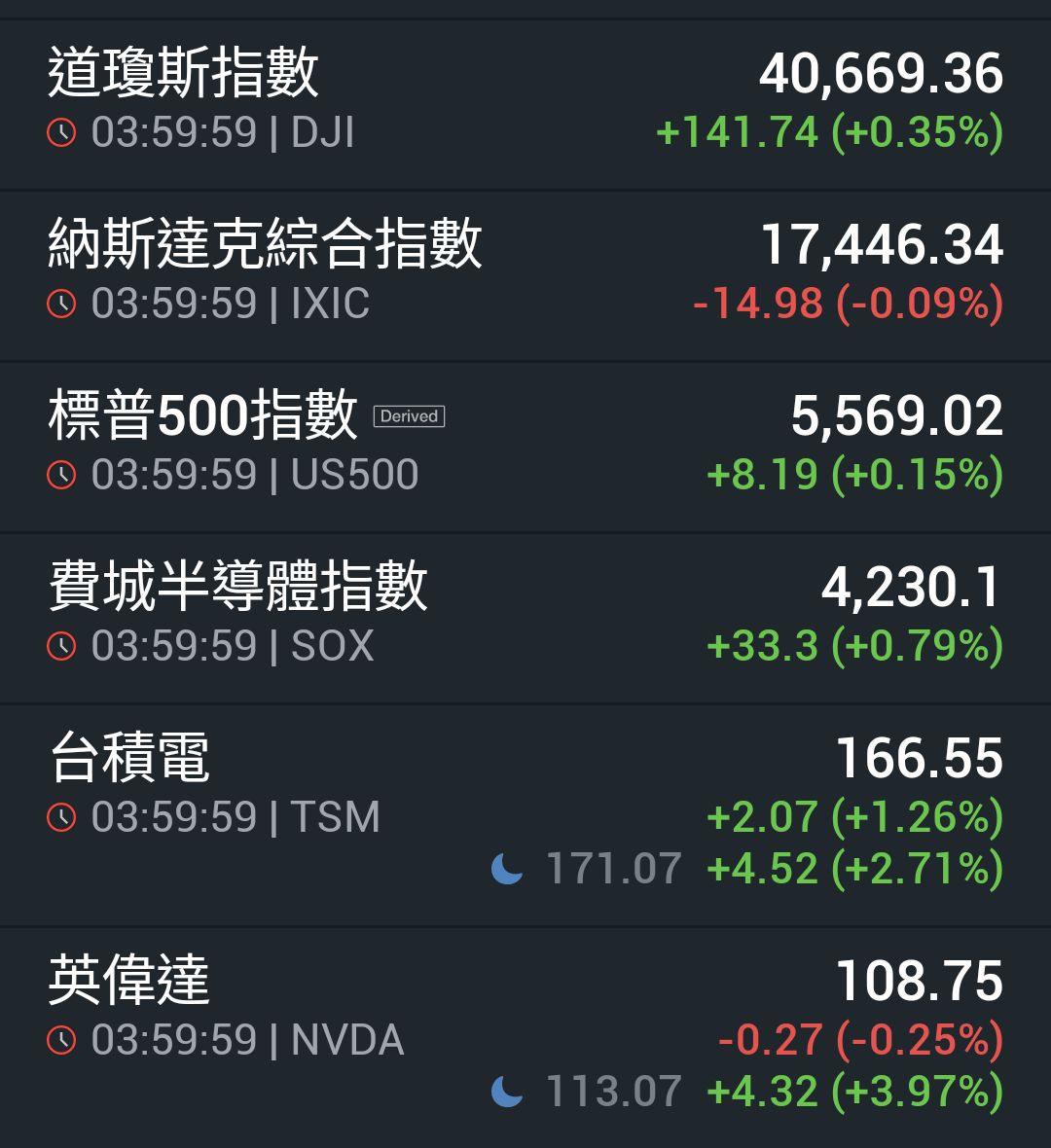Image resolution: width=1051 pixels, height=1148 pixels.
Task: Tap the 英偉達 (NVDA) stock row
Action: pos(129,980)
